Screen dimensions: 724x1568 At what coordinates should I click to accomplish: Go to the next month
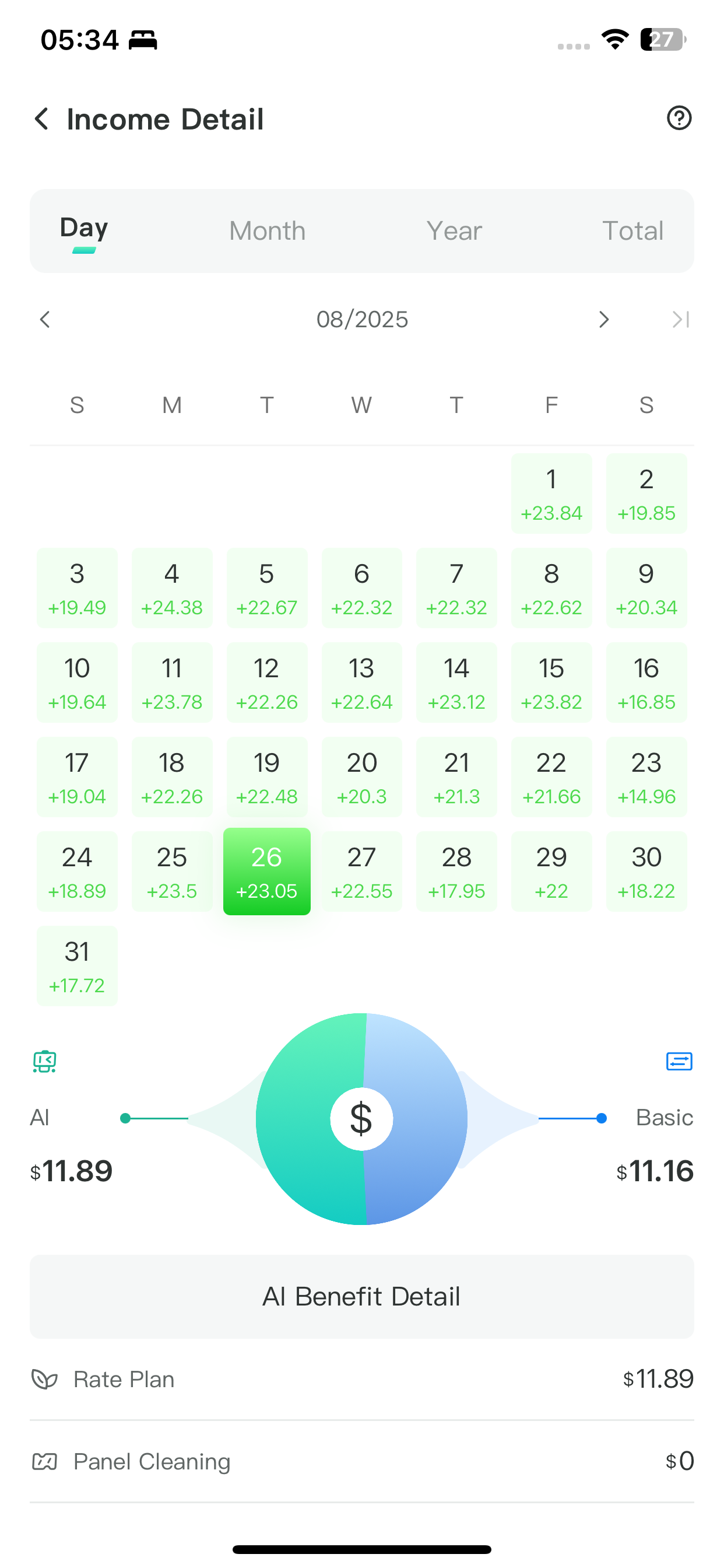point(603,320)
